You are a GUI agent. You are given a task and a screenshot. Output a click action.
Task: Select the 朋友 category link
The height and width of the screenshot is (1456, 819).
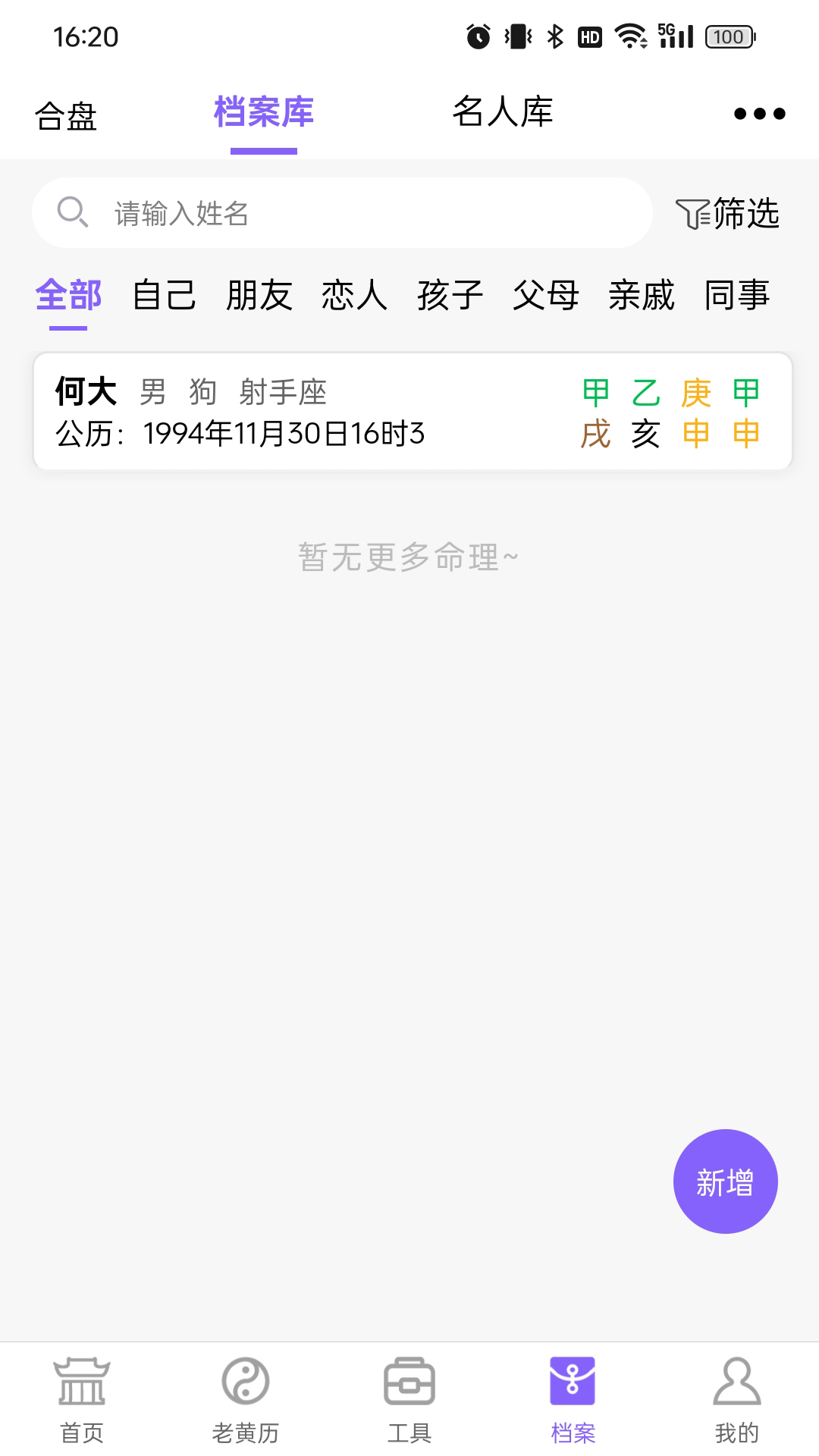(259, 297)
